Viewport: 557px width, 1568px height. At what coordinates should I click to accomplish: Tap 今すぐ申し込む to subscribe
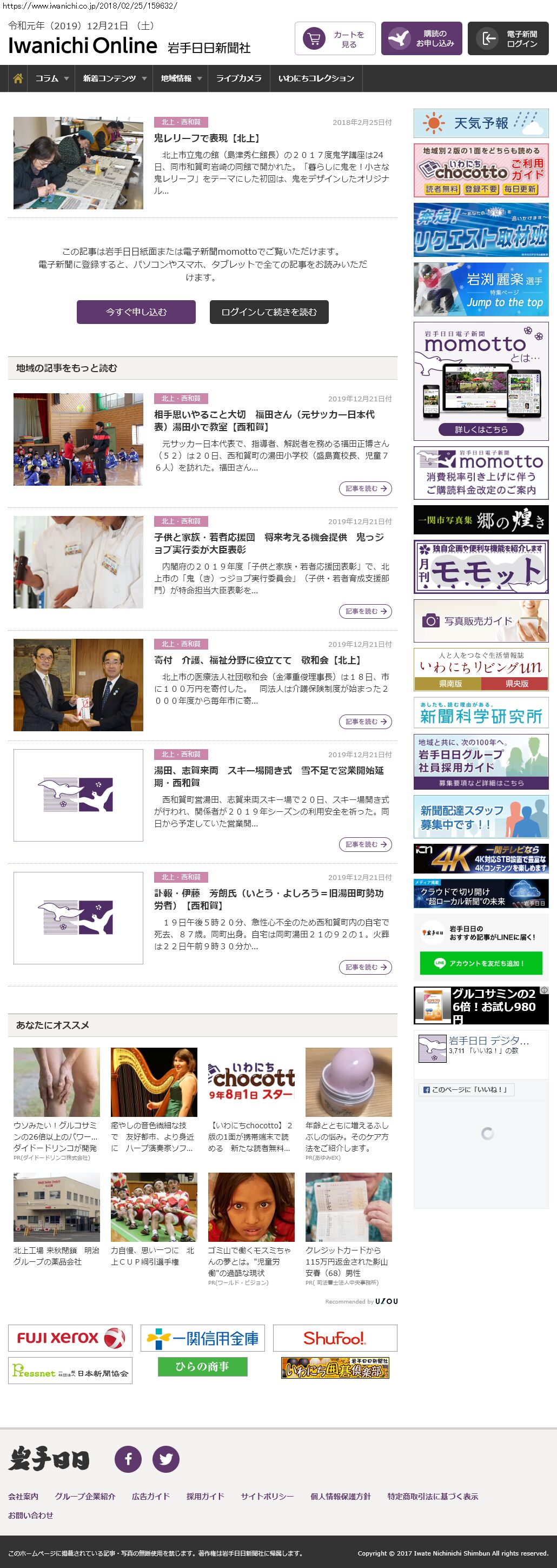pos(136,312)
